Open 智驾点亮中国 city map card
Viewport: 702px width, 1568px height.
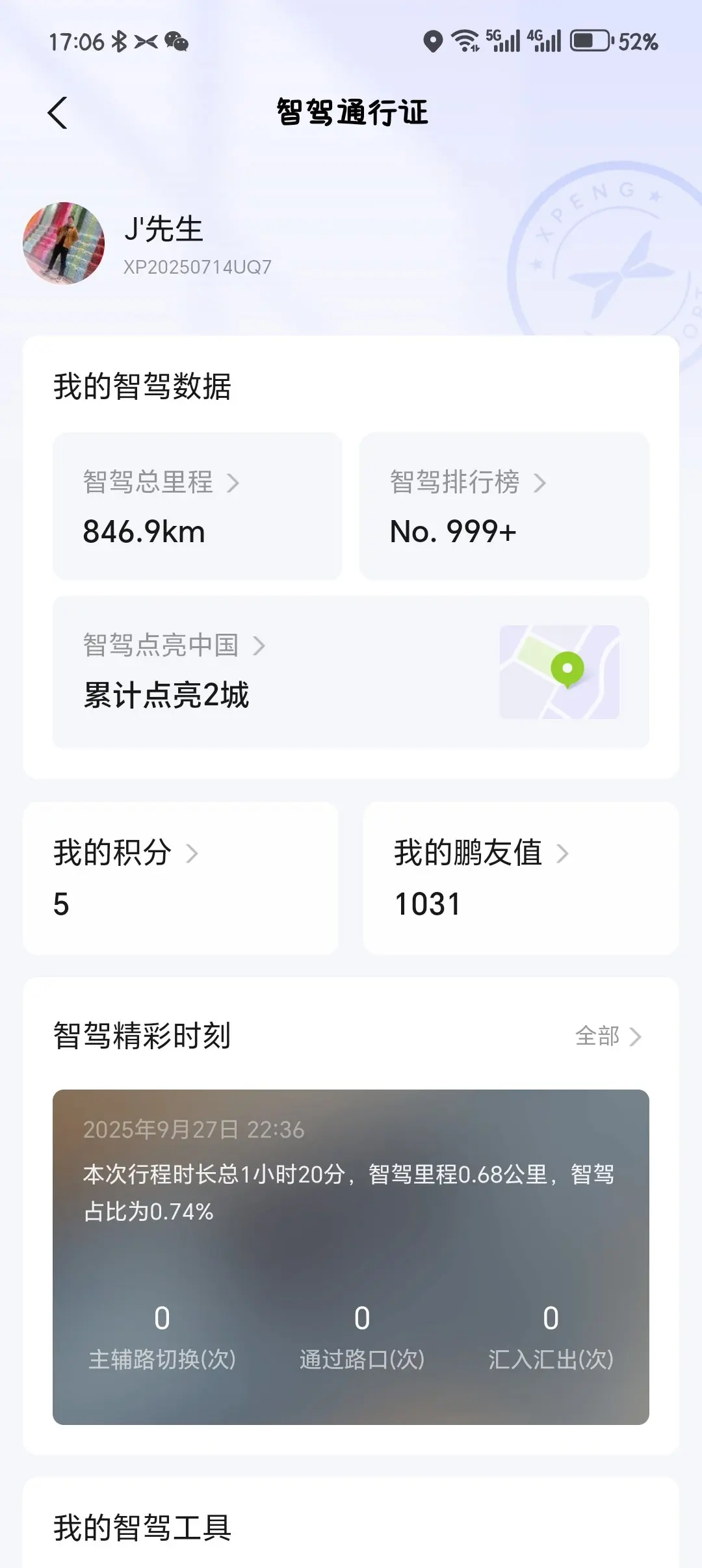[350, 672]
